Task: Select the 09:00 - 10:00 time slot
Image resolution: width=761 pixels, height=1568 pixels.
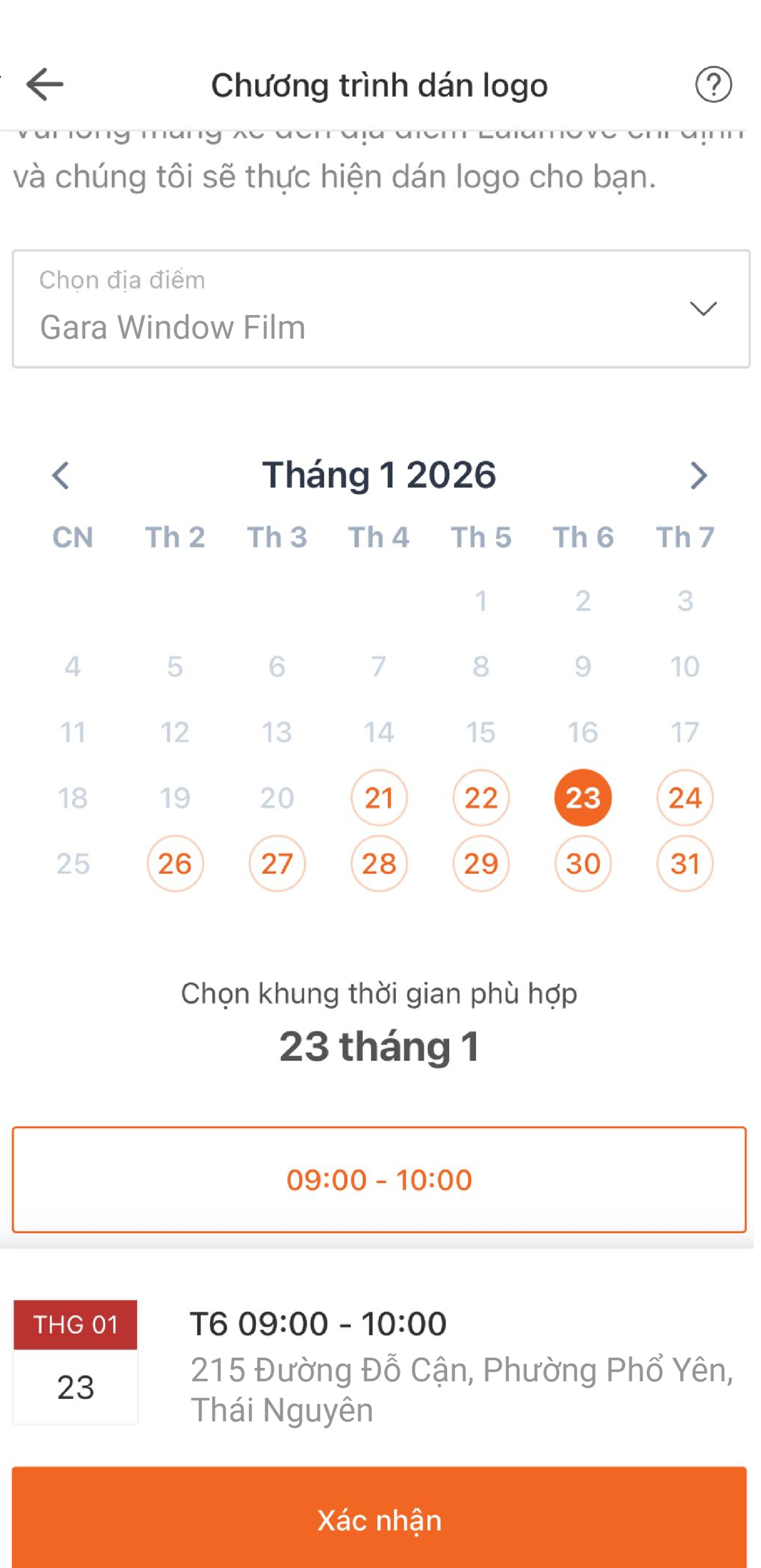Action: (379, 1179)
